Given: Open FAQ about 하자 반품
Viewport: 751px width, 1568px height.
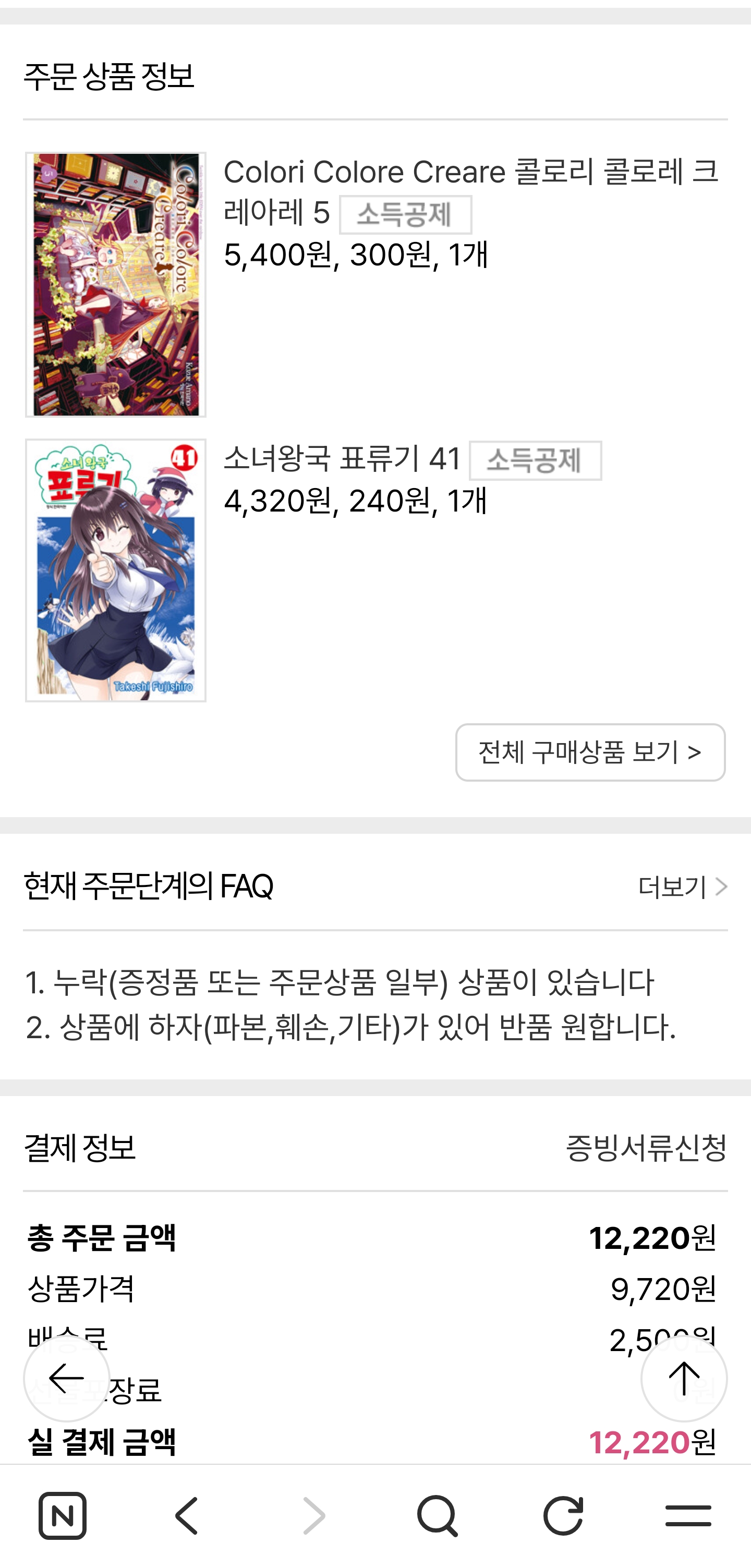Looking at the screenshot, I should point(350,1027).
